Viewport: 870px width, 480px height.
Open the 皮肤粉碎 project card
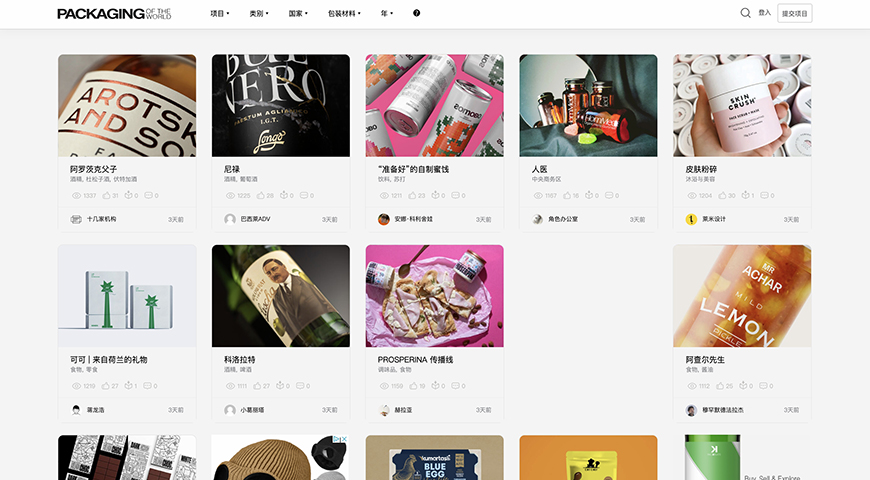pos(742,106)
